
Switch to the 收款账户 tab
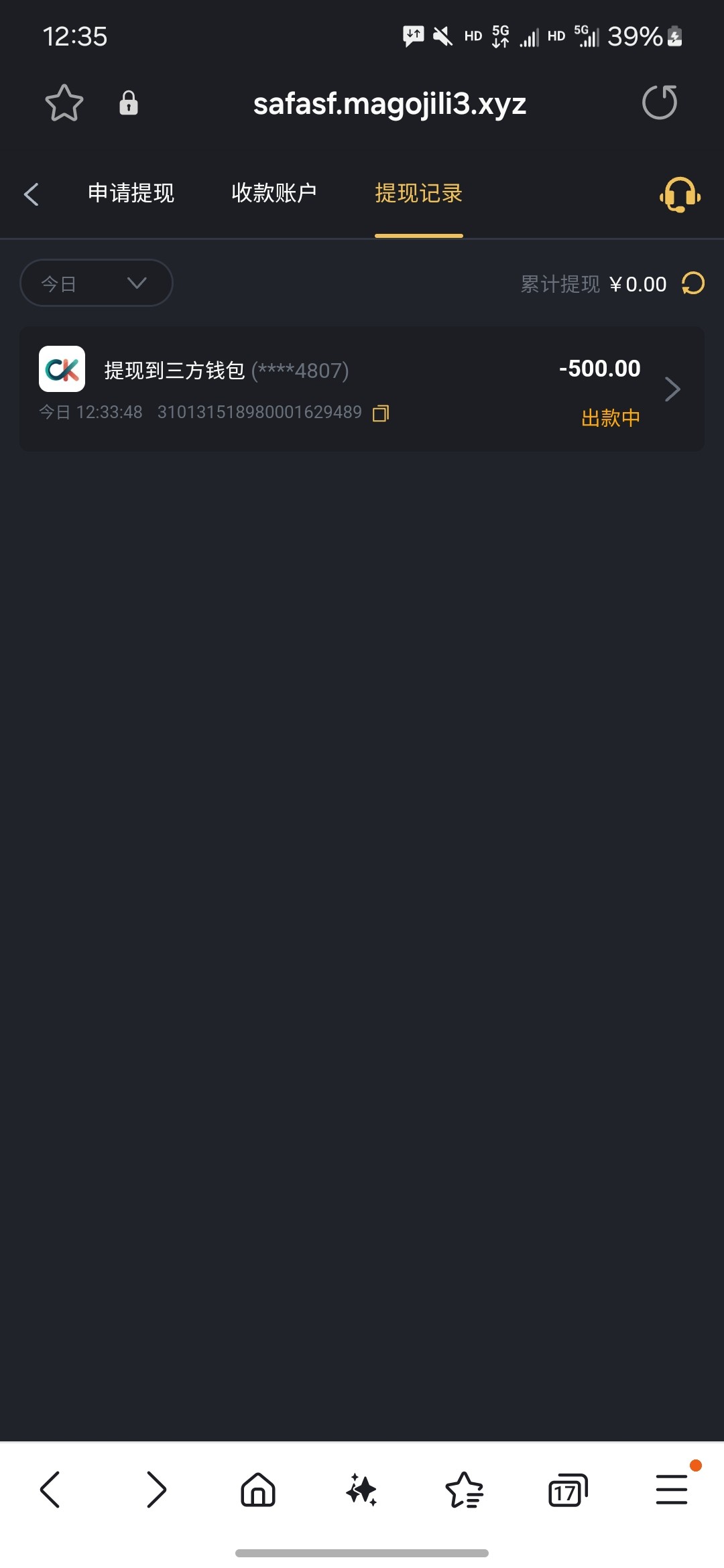pyautogui.click(x=274, y=193)
